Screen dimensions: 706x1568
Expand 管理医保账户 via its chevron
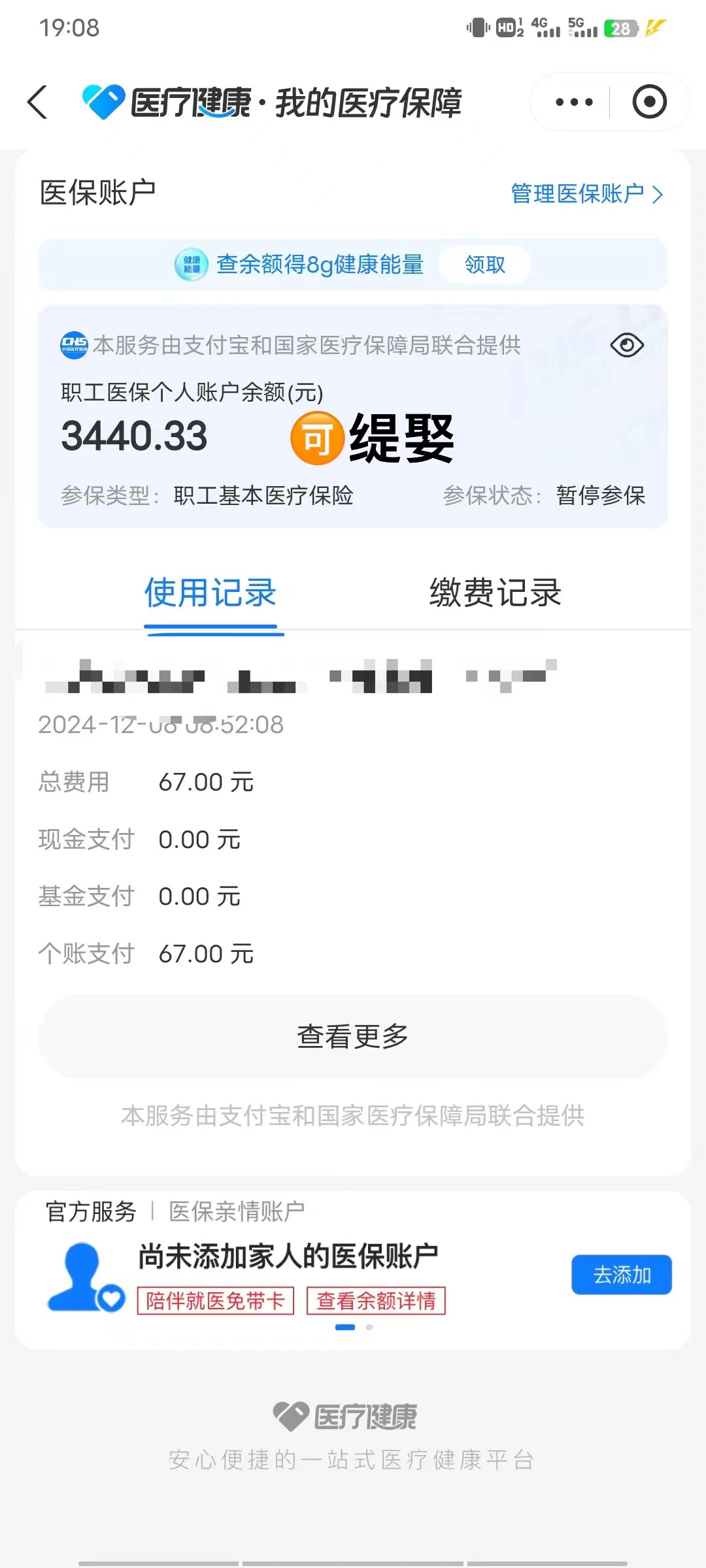pyautogui.click(x=657, y=195)
